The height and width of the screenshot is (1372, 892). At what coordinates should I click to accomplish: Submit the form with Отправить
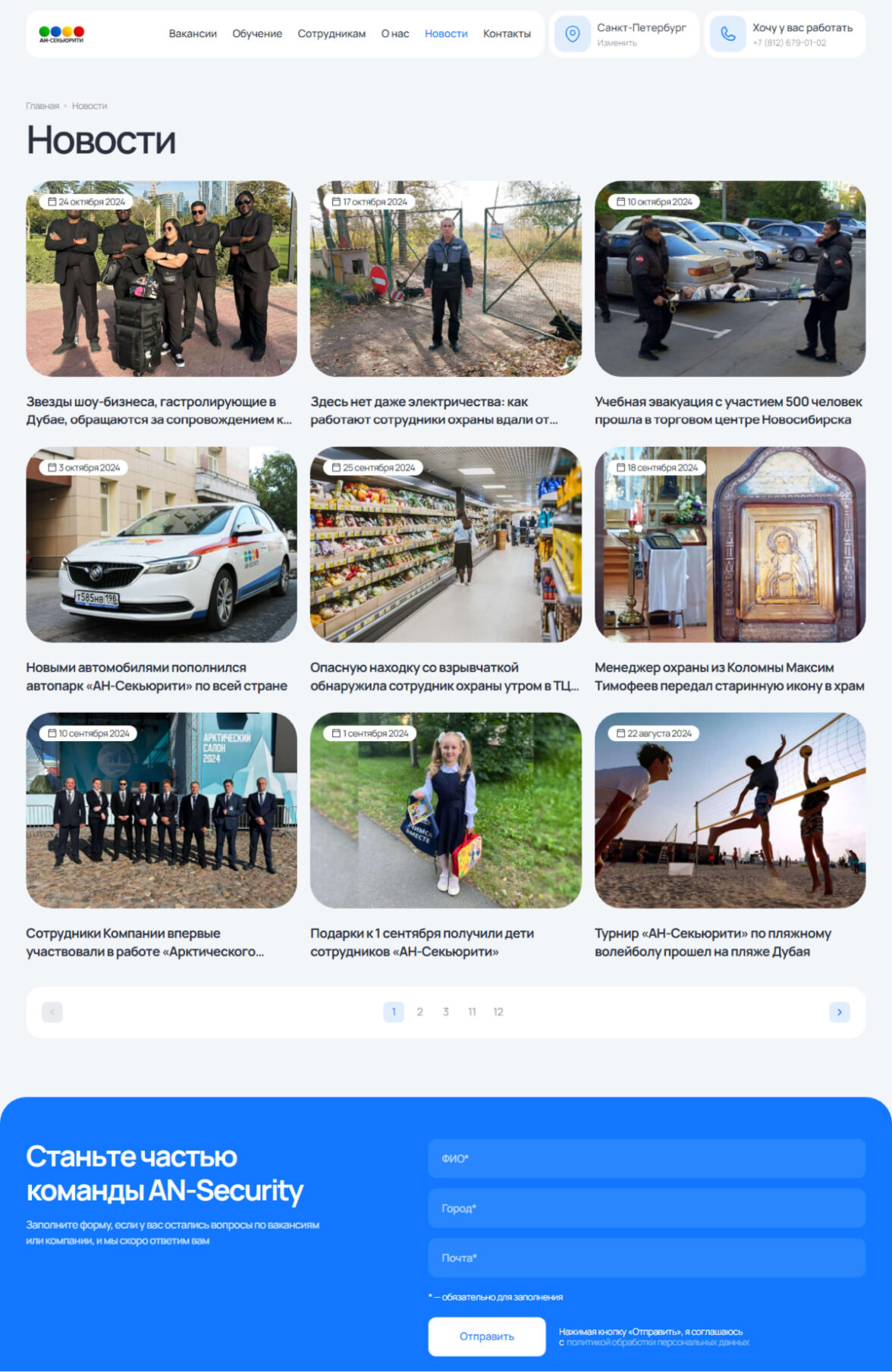coord(486,1336)
